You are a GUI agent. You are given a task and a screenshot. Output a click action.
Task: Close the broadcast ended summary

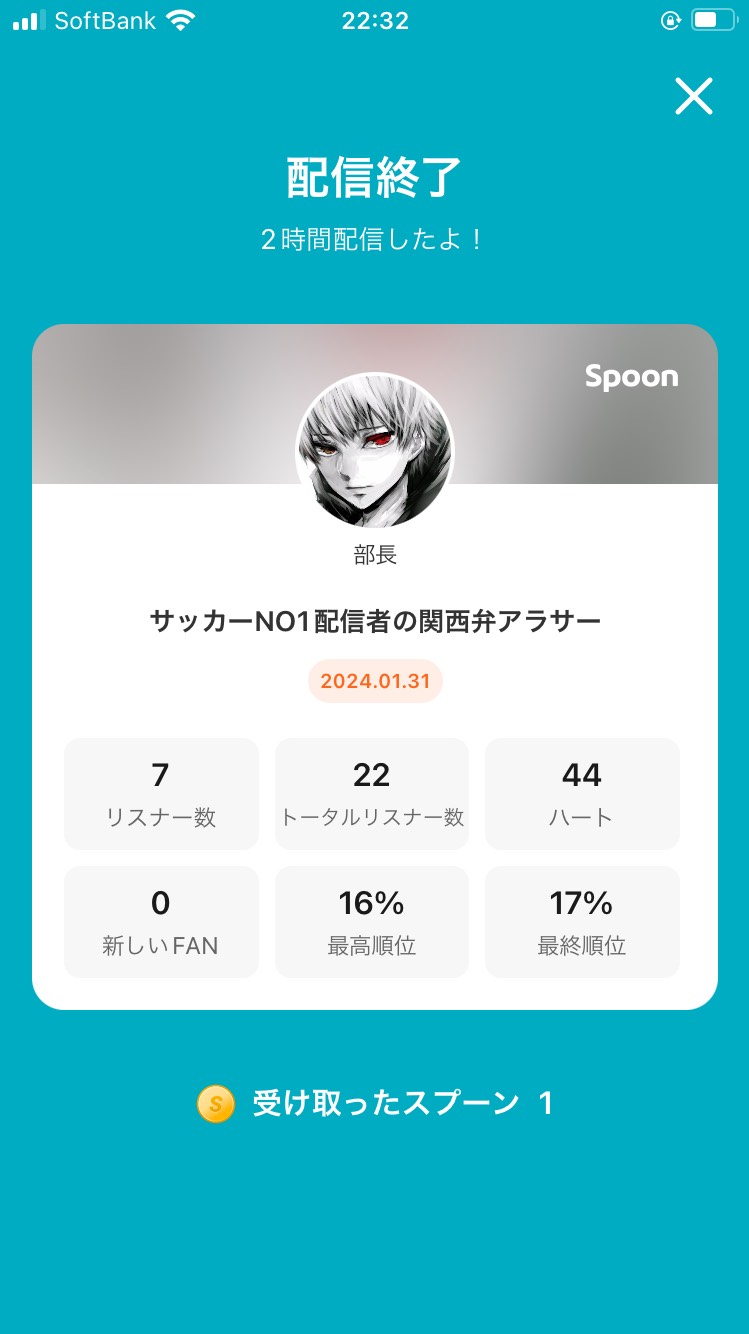point(693,97)
